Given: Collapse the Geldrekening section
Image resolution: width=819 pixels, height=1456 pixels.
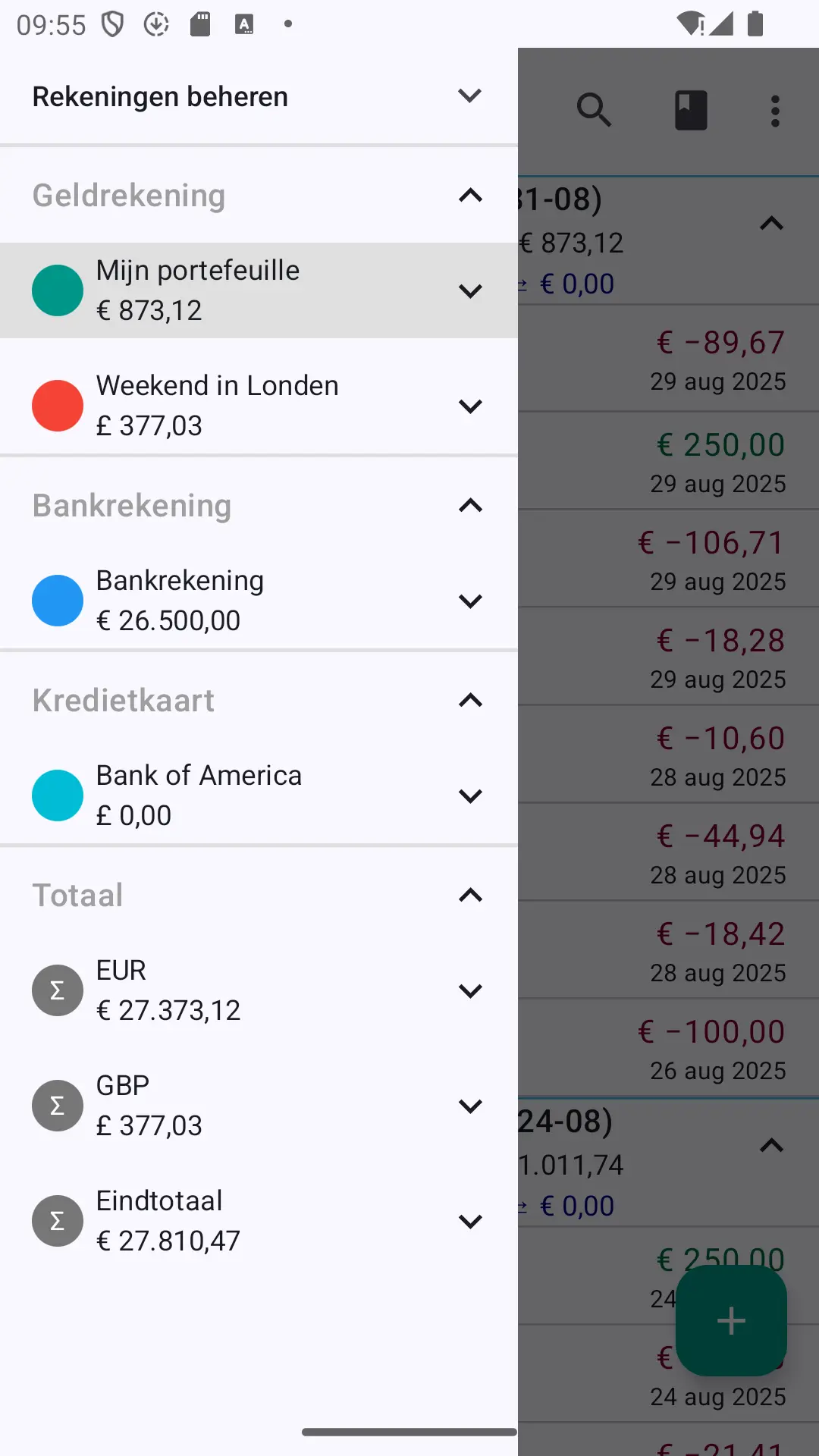Looking at the screenshot, I should [470, 196].
